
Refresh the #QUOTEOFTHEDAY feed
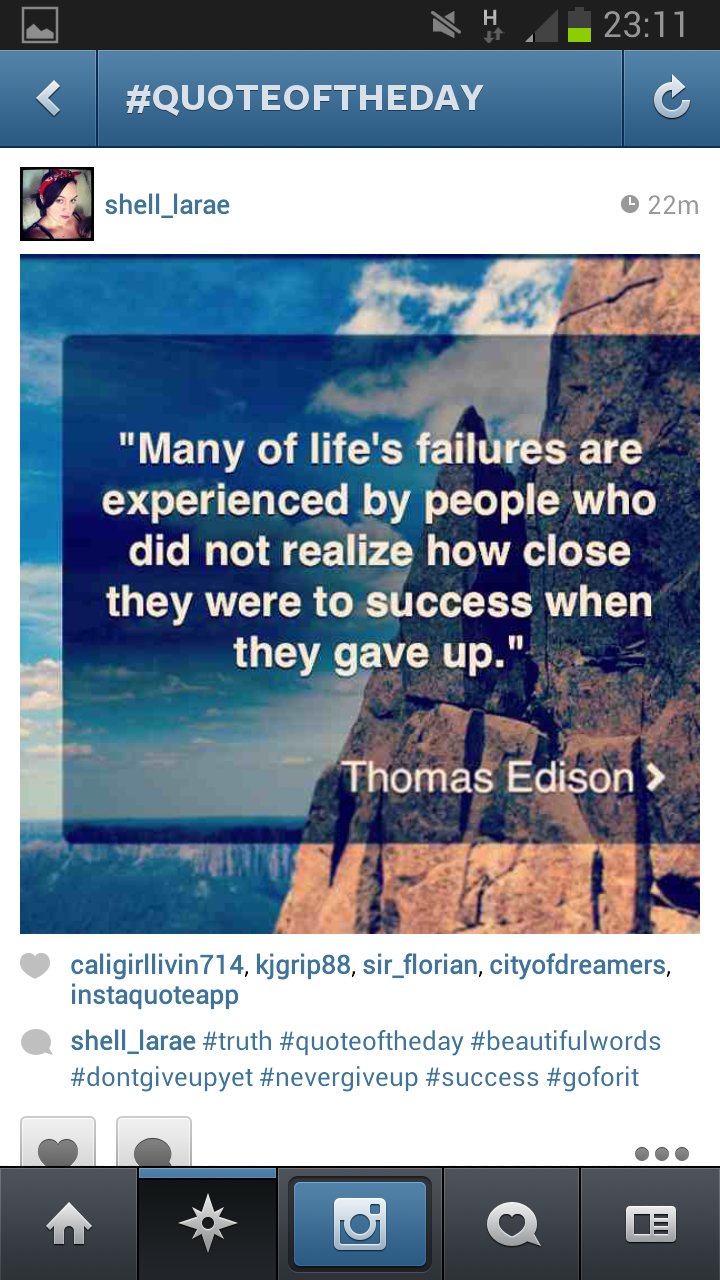pyautogui.click(x=671, y=98)
